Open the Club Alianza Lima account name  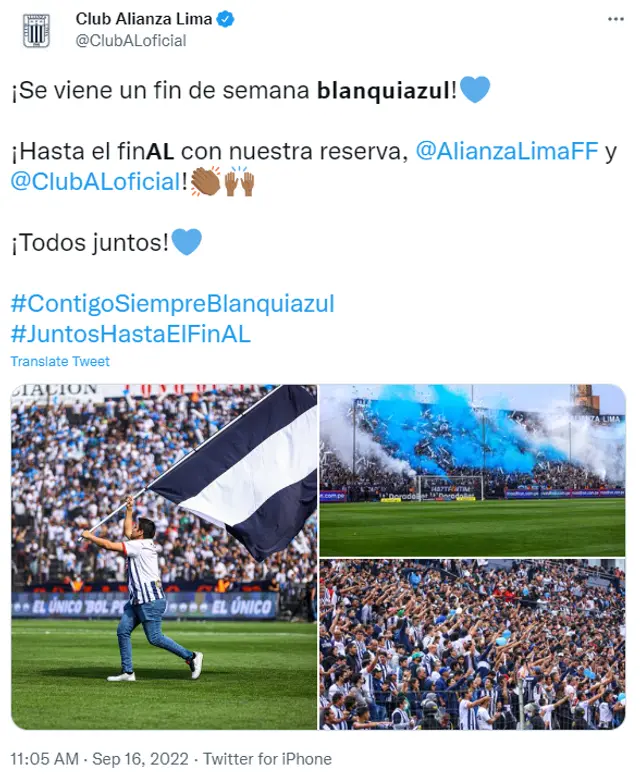(144, 19)
